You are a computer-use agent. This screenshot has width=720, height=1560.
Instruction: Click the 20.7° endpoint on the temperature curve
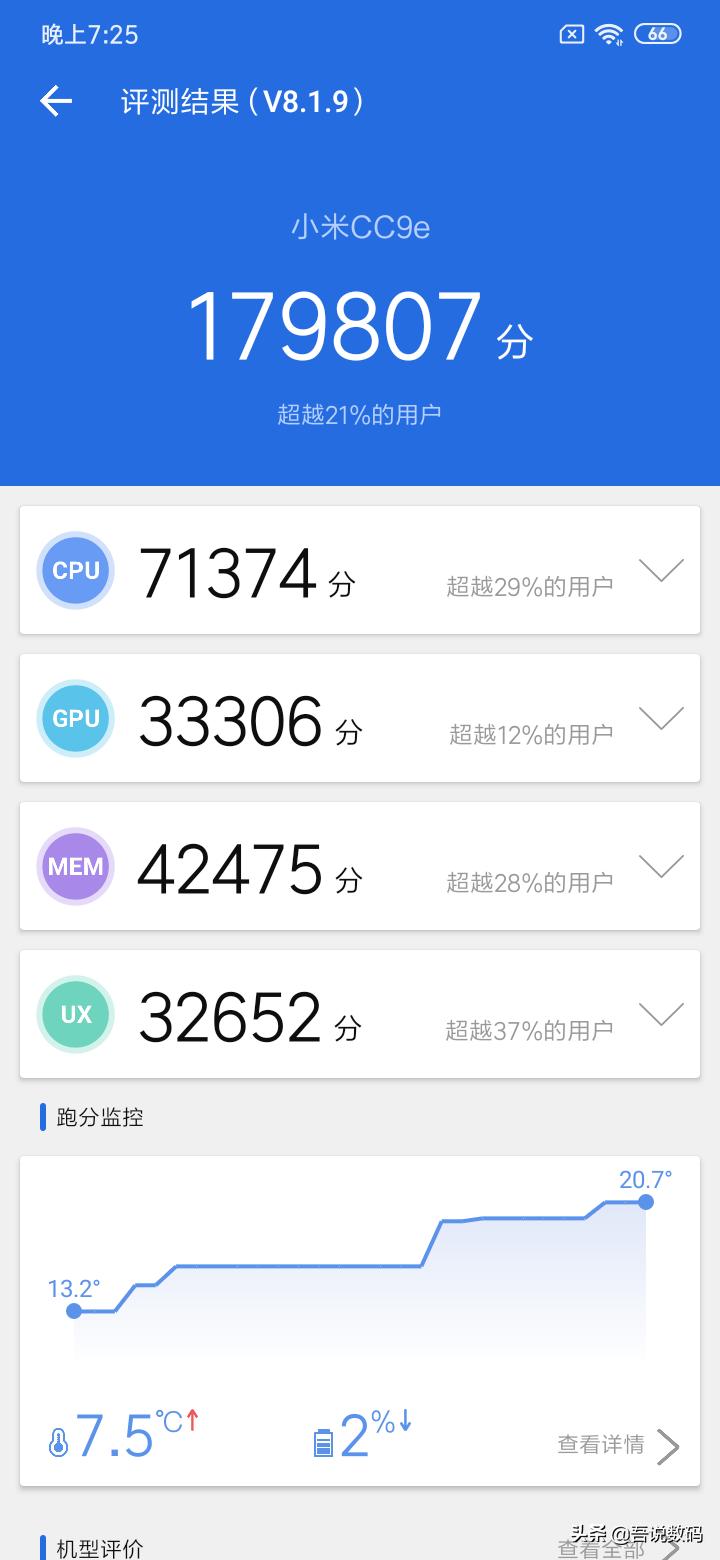coord(645,1203)
